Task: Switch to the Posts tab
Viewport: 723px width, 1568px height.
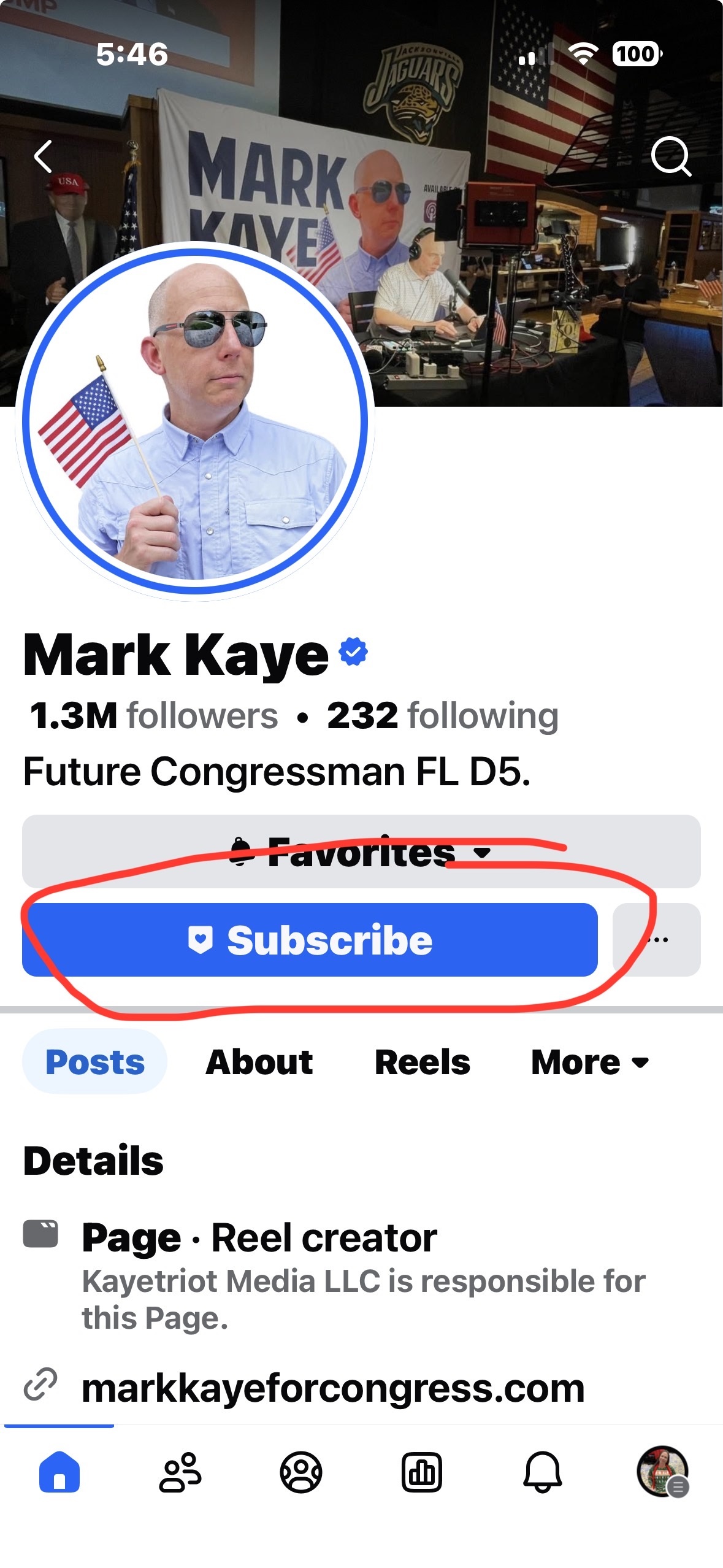Action: [x=95, y=1062]
